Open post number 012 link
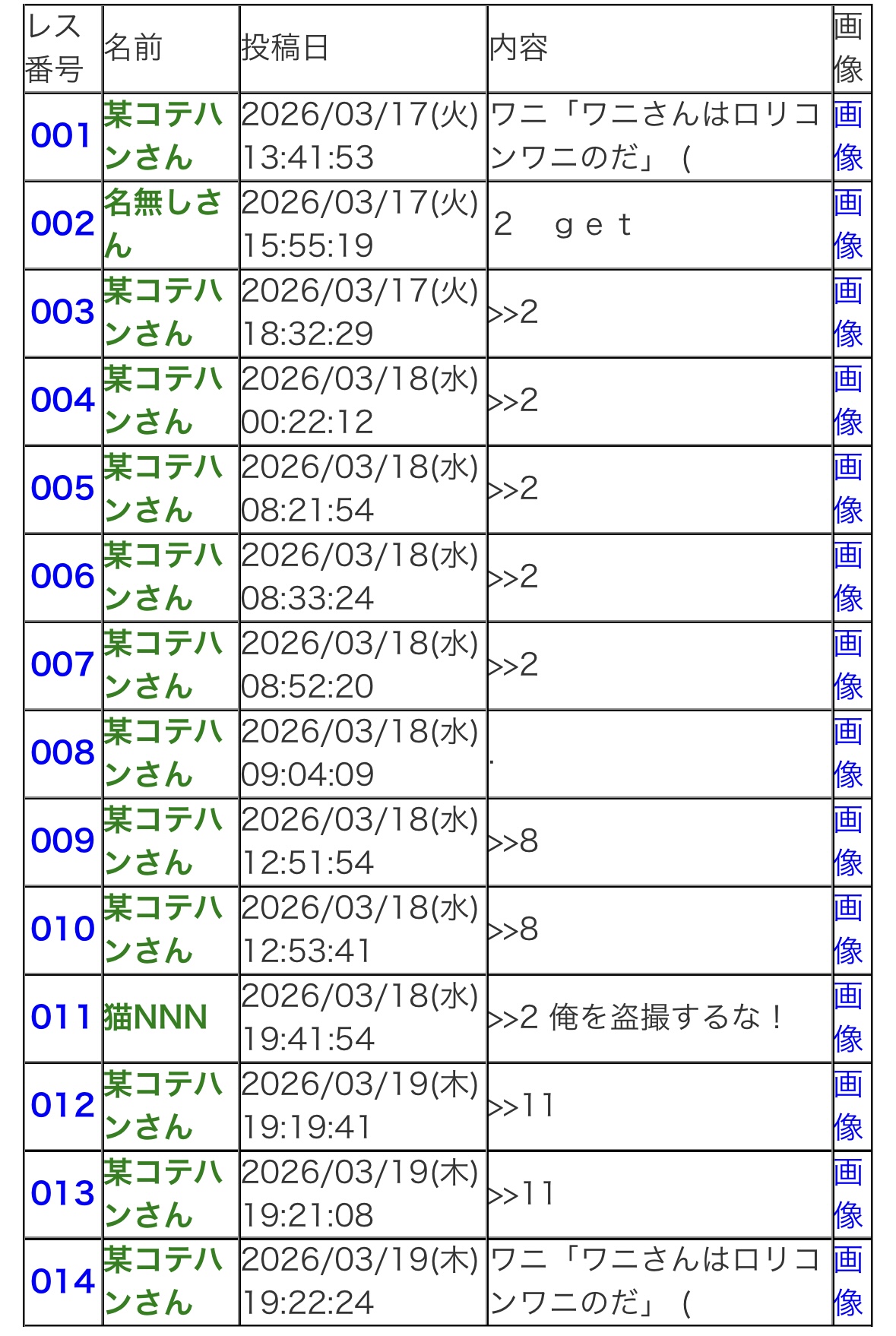Viewport: 896px width, 1336px height. coord(62,1106)
